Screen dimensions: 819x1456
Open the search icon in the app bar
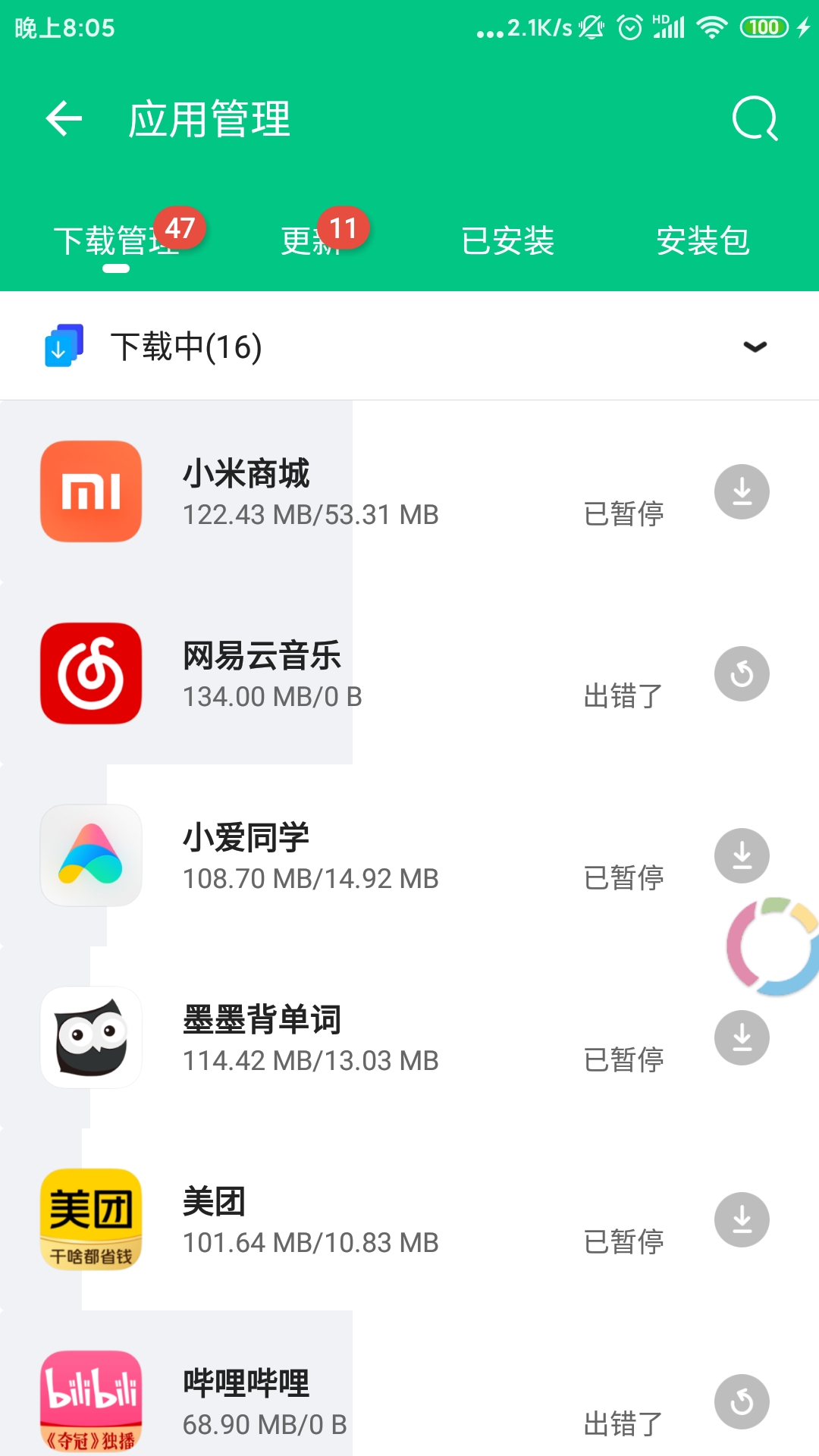point(755,119)
